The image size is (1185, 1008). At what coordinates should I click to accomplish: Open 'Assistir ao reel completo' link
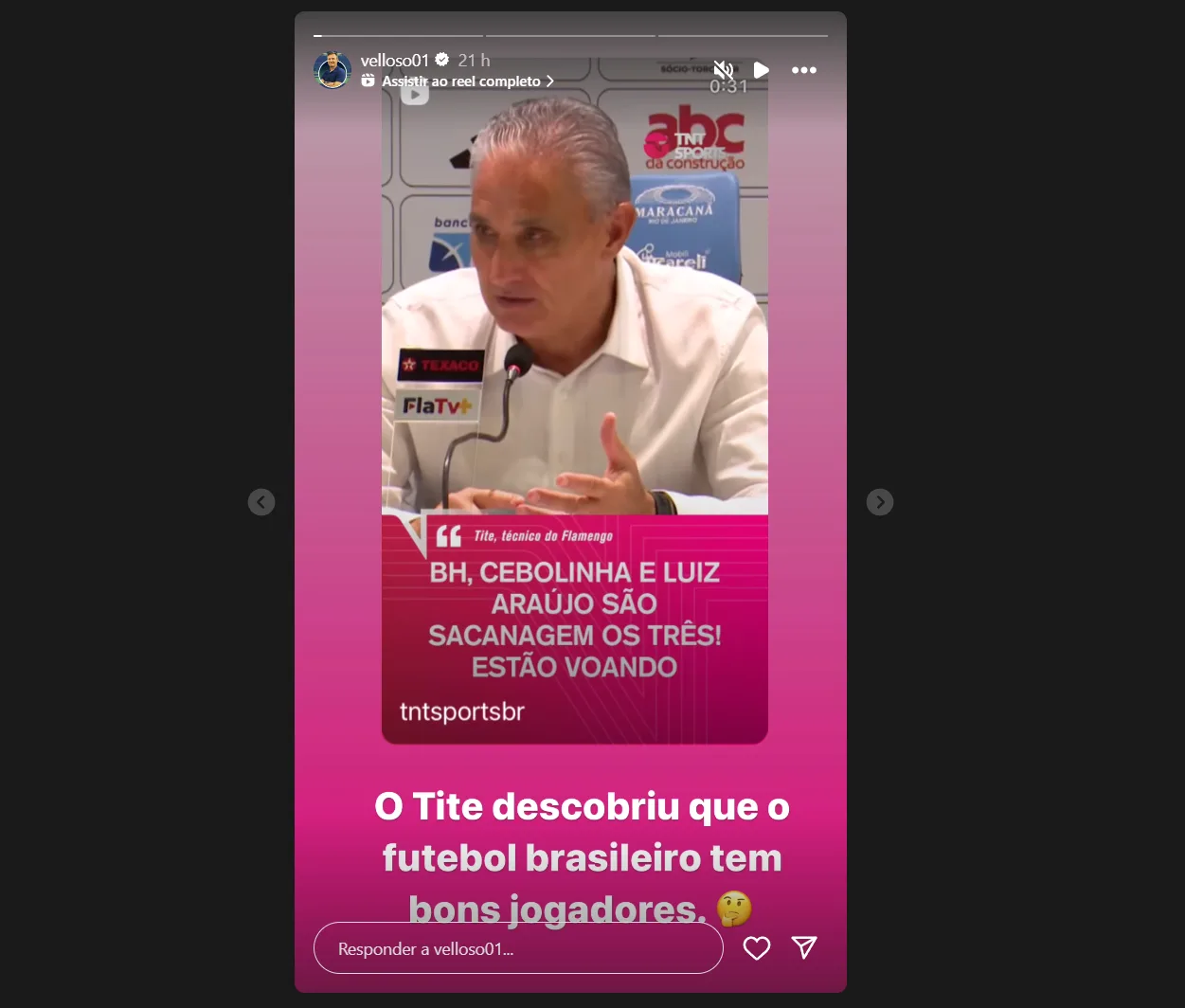click(x=460, y=81)
